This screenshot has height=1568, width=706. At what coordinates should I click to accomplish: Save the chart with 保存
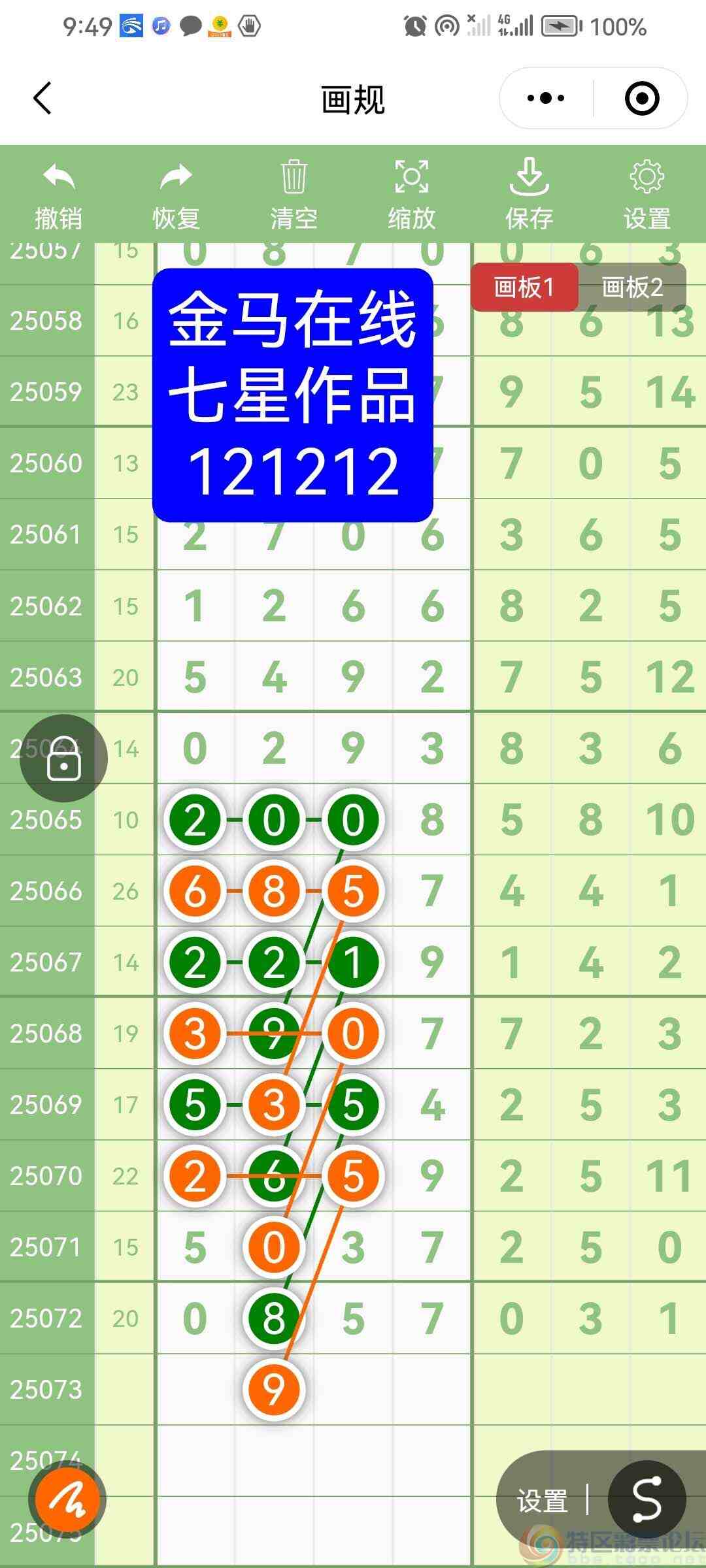click(529, 195)
